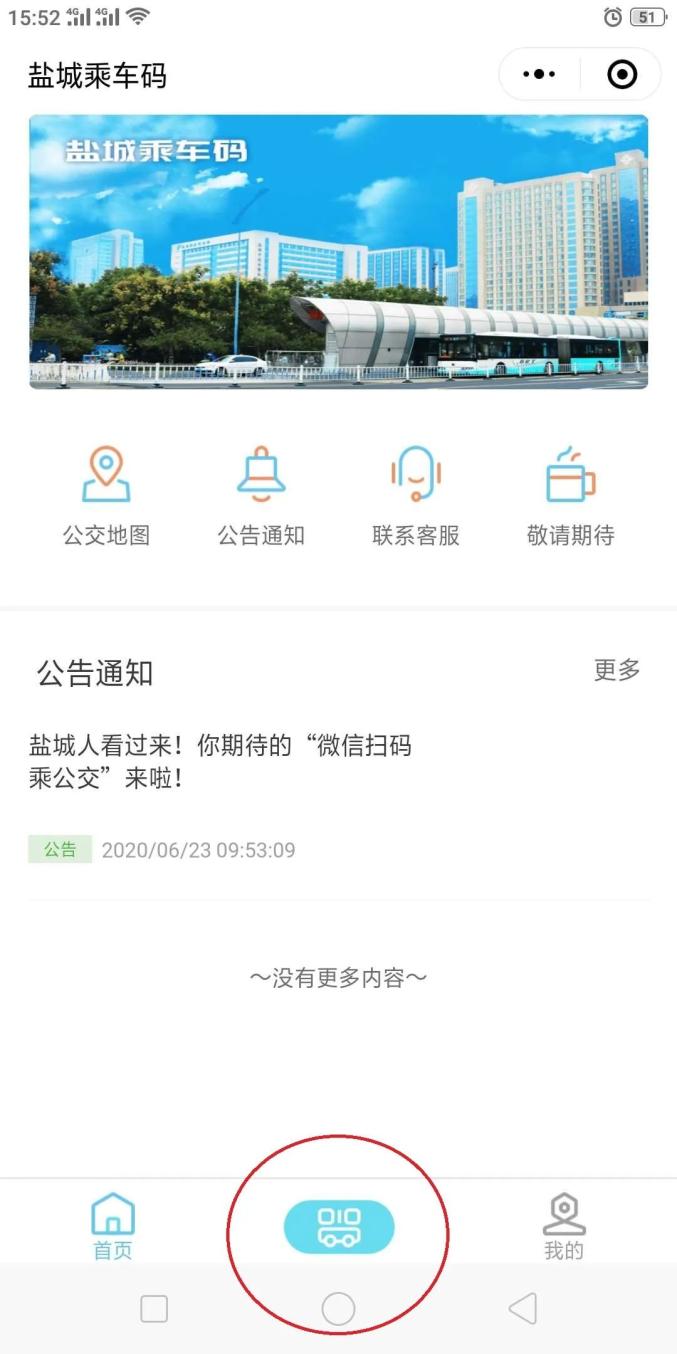The height and width of the screenshot is (1354, 677).
Task: View 更多 announcements
Action: click(x=616, y=670)
